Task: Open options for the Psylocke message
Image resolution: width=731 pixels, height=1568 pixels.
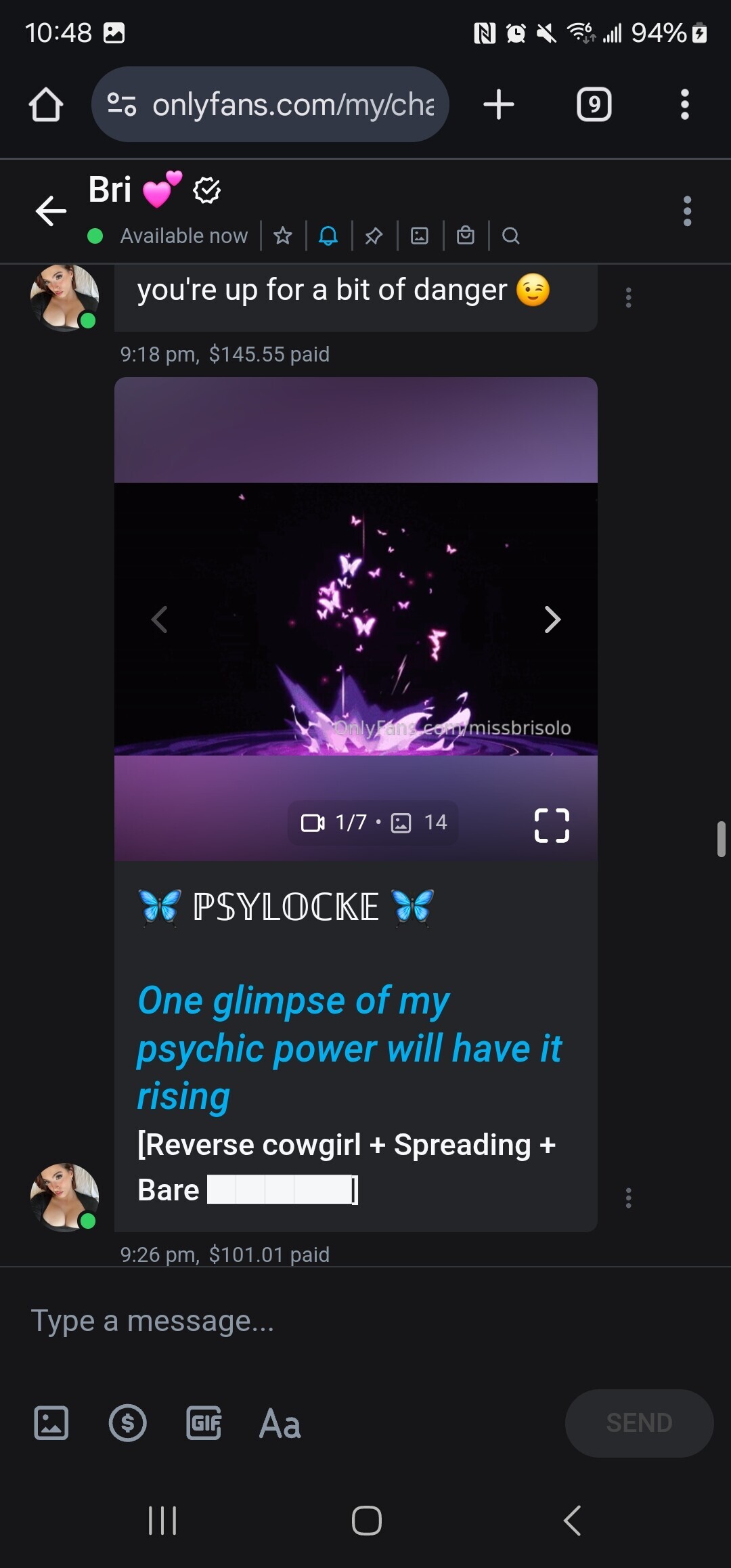Action: coord(629,1198)
